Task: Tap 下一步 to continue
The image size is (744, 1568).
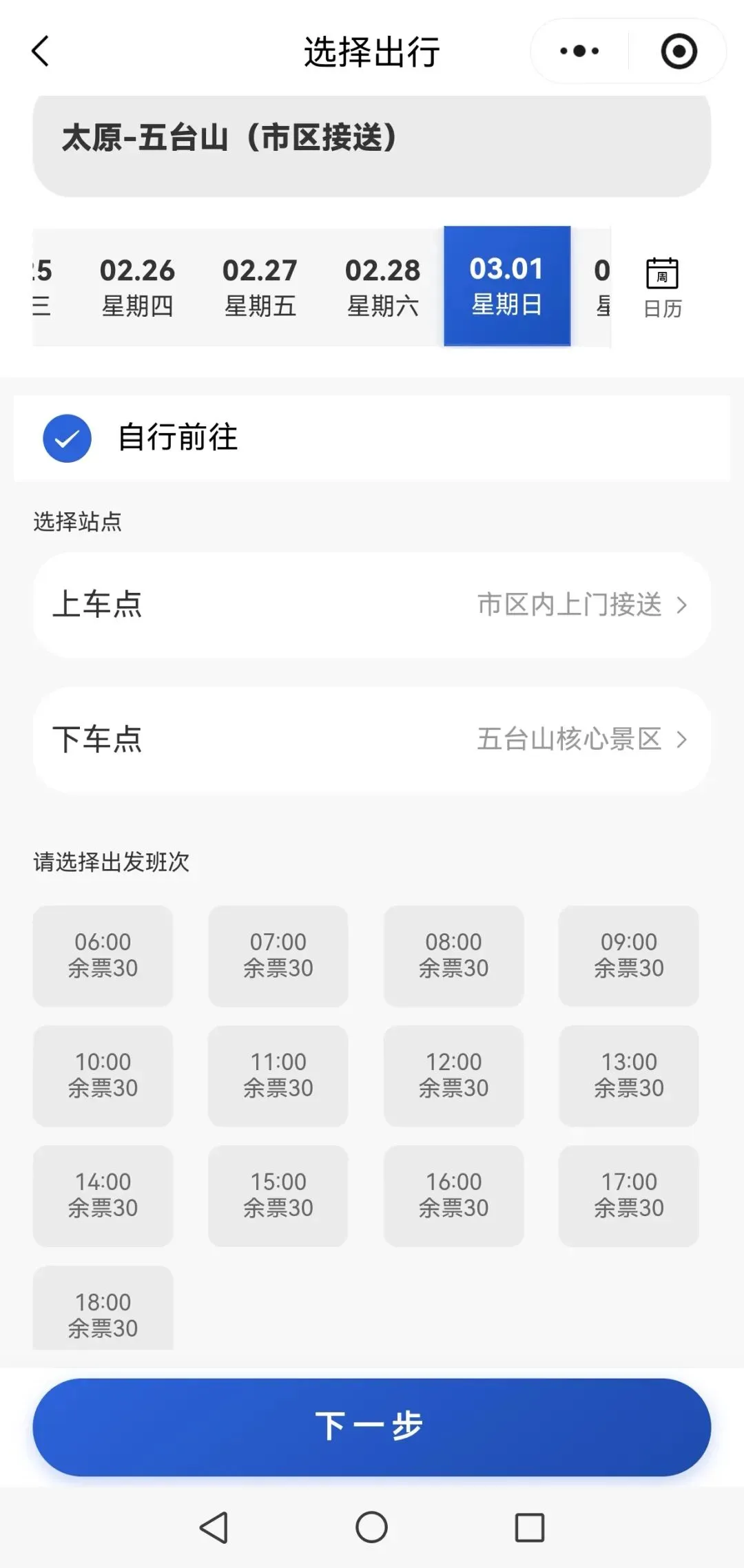Action: 372,1426
